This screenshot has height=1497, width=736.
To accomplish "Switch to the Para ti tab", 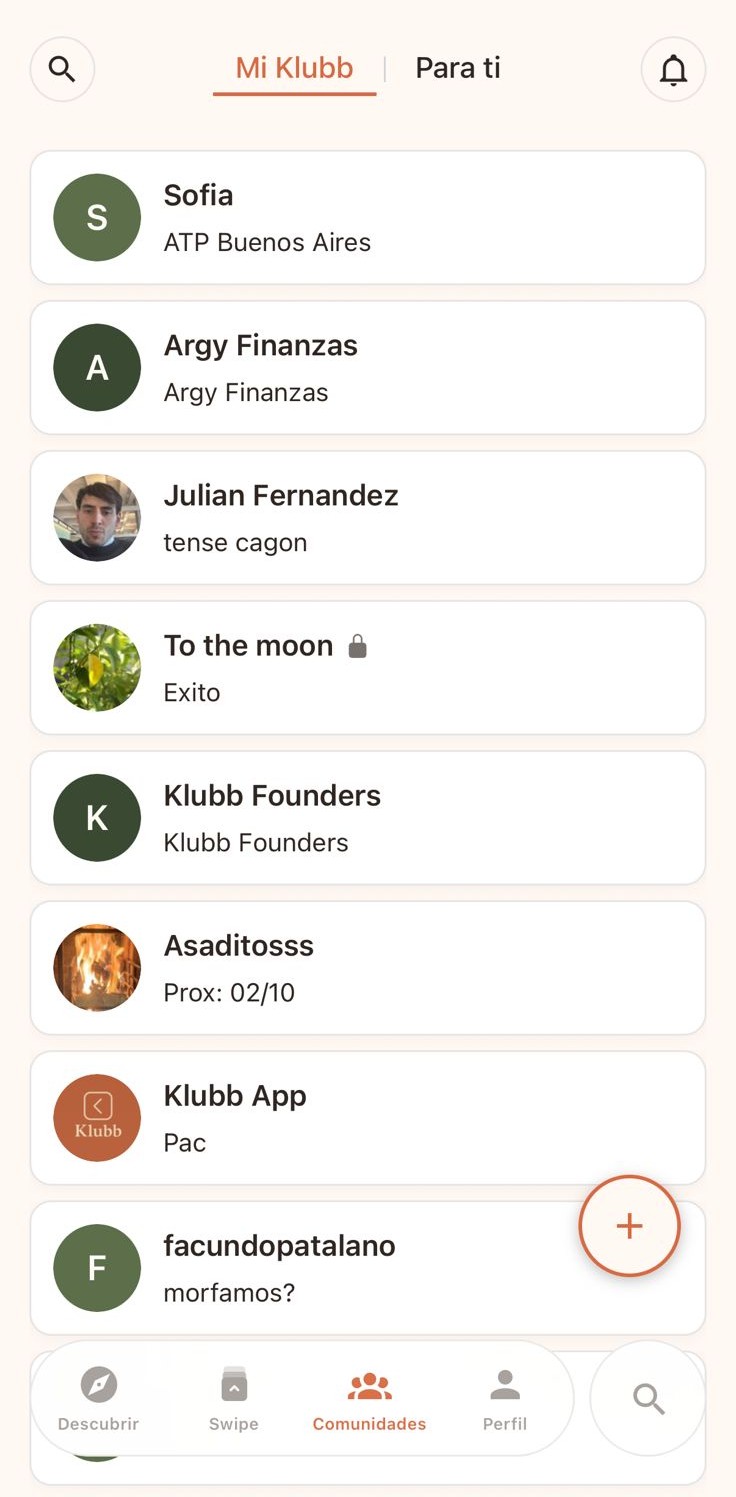I will point(458,67).
